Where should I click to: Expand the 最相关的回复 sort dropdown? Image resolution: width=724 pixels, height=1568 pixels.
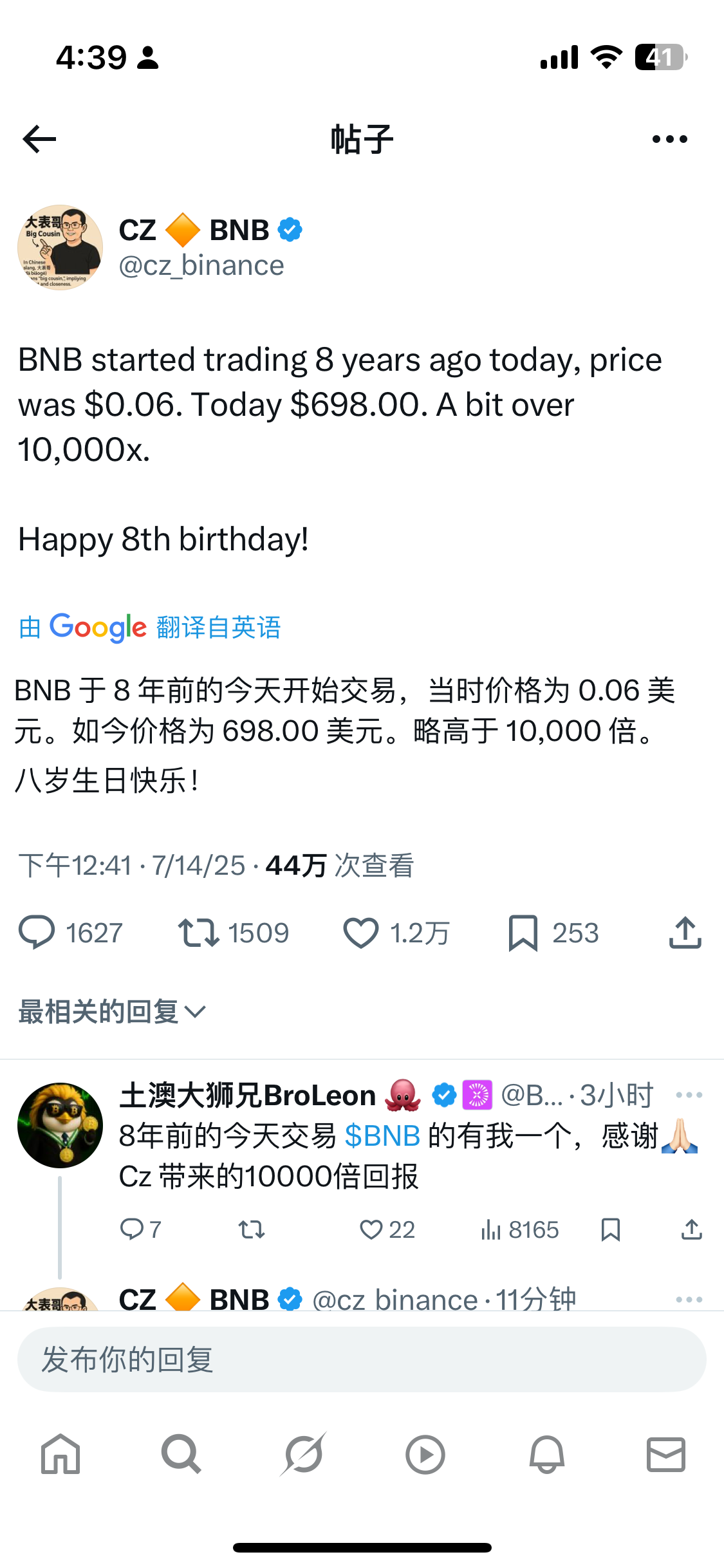click(x=112, y=1012)
